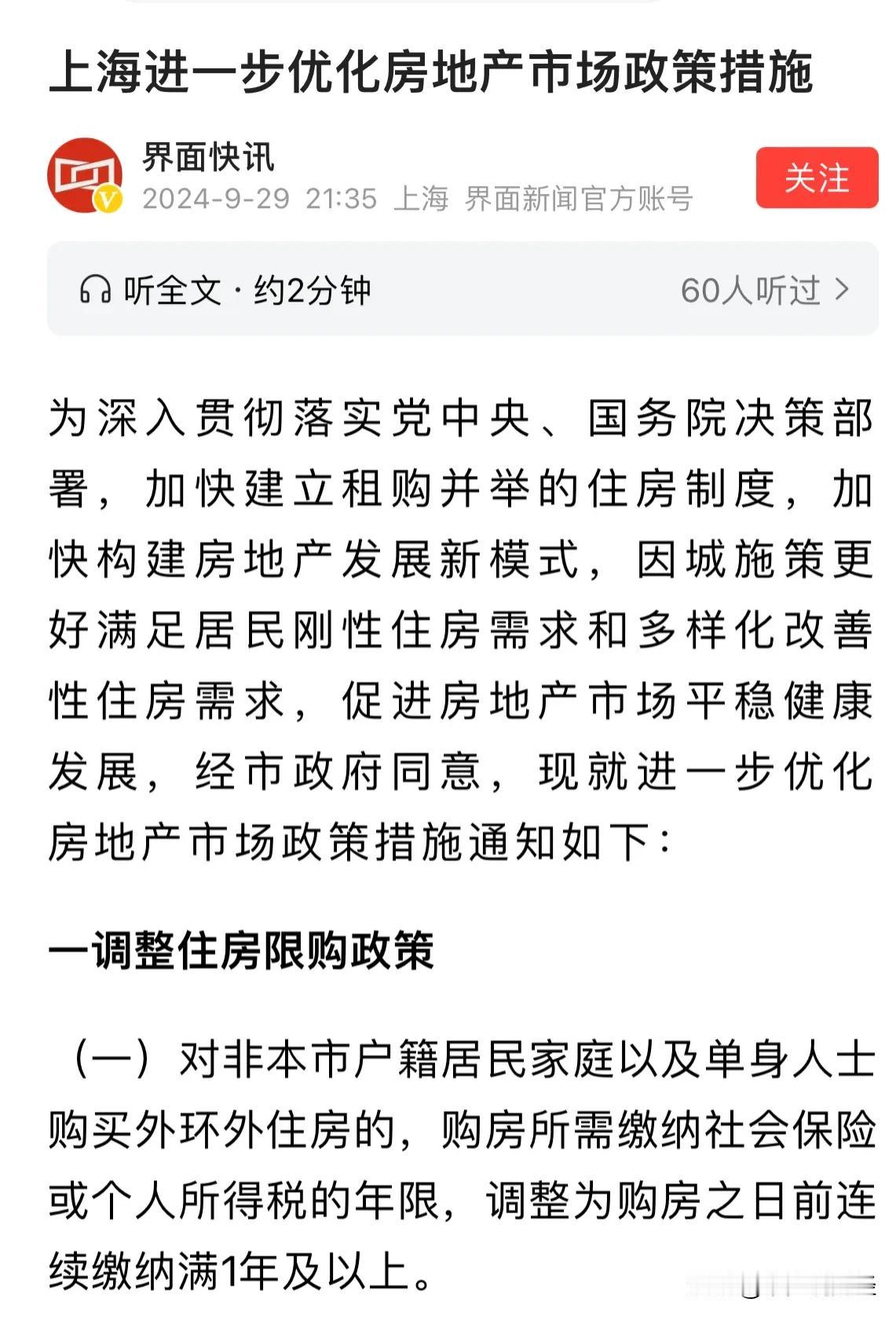Tap the 上海 location label
896x1317 pixels.
[426, 200]
